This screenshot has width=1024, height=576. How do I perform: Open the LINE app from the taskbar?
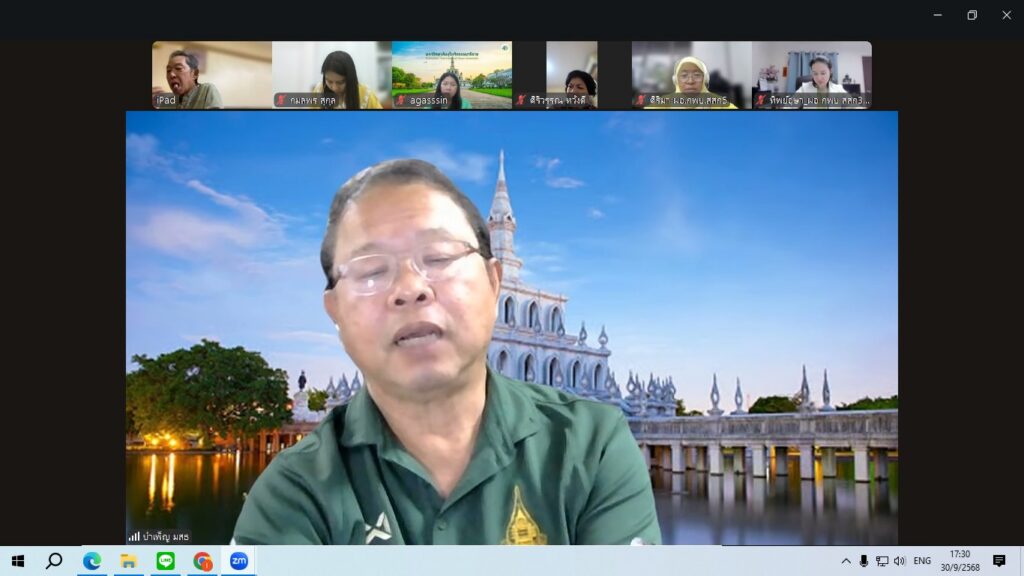pos(166,561)
